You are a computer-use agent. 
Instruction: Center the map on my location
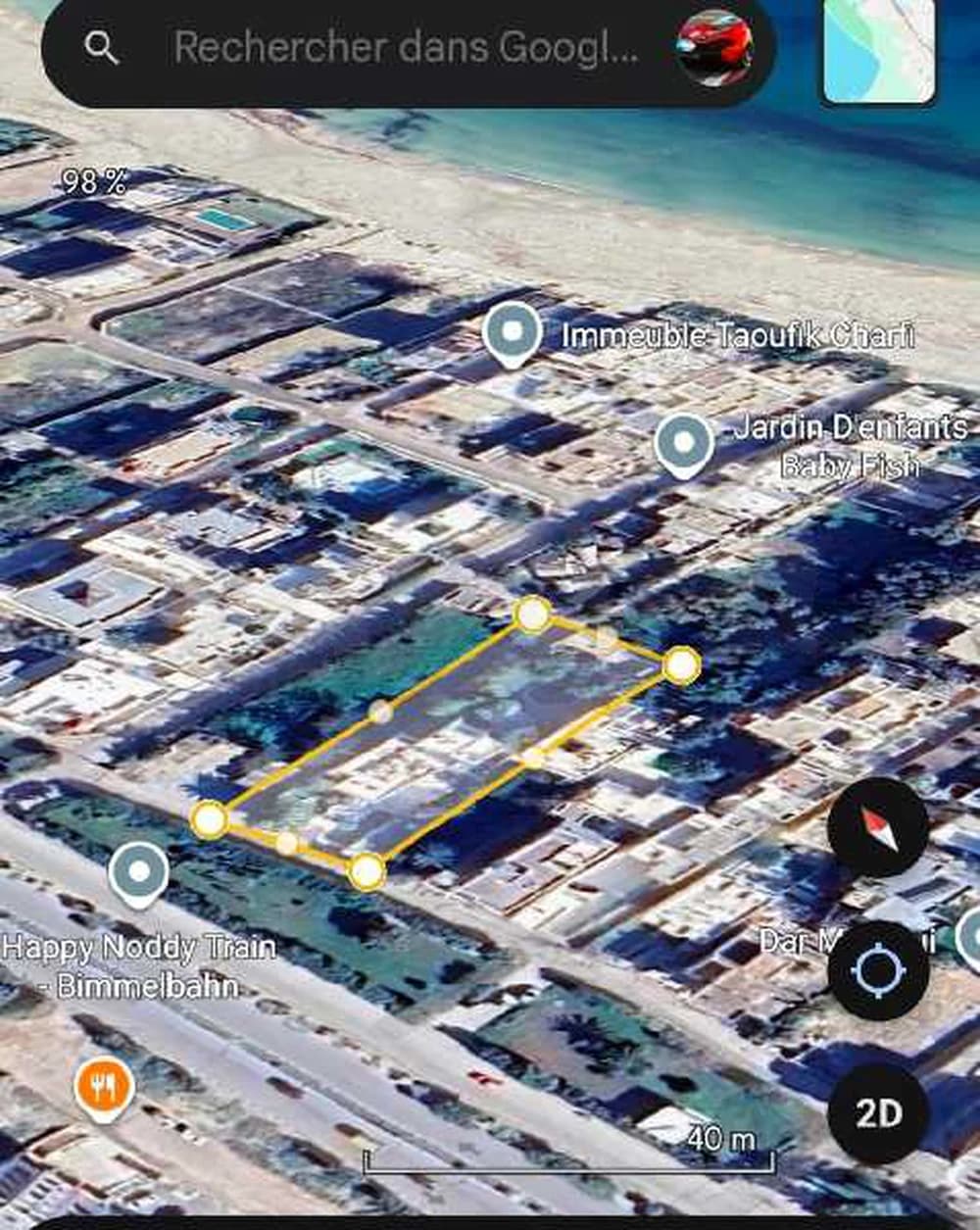[877, 971]
